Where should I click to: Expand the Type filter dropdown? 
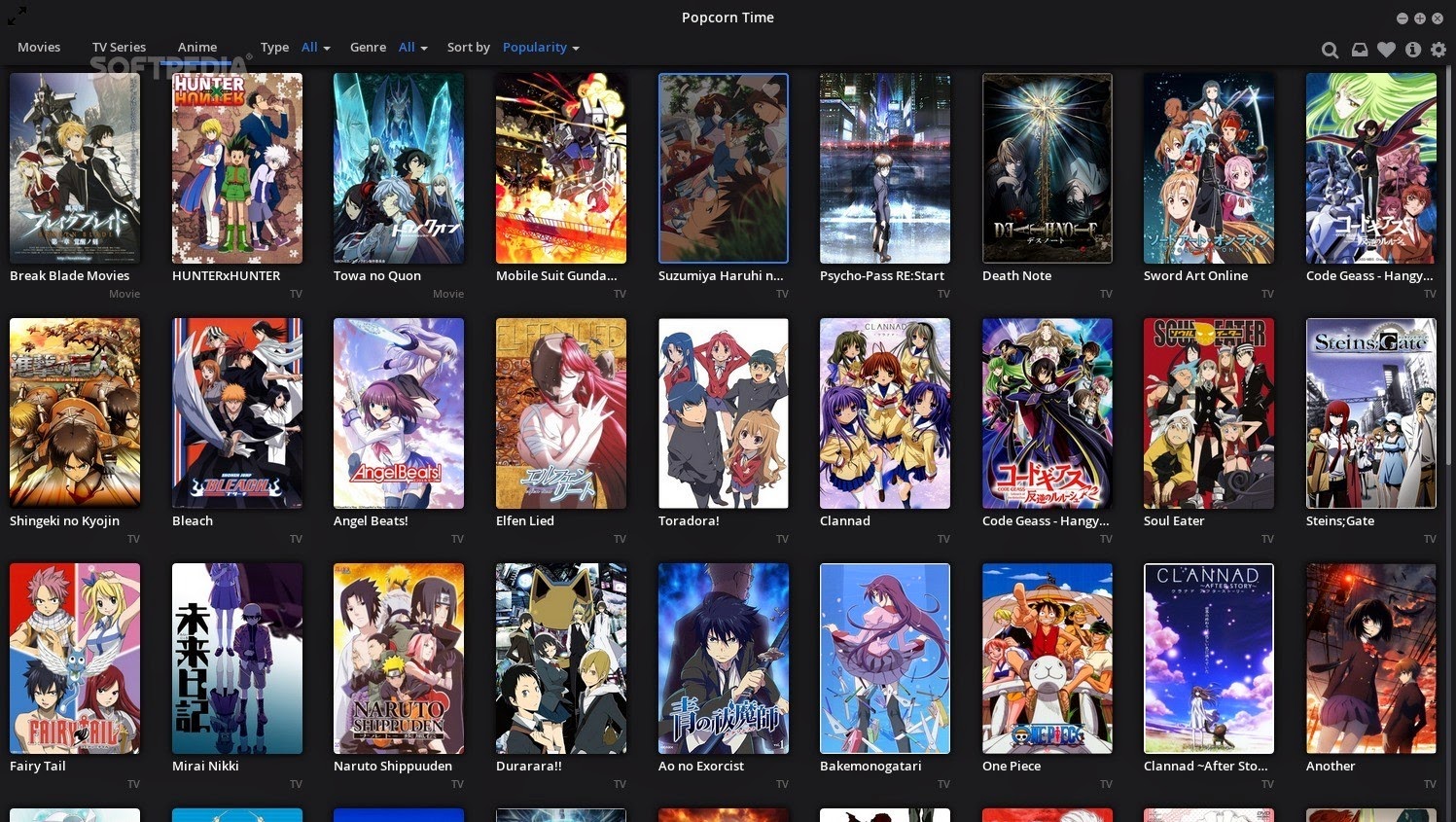(x=315, y=48)
